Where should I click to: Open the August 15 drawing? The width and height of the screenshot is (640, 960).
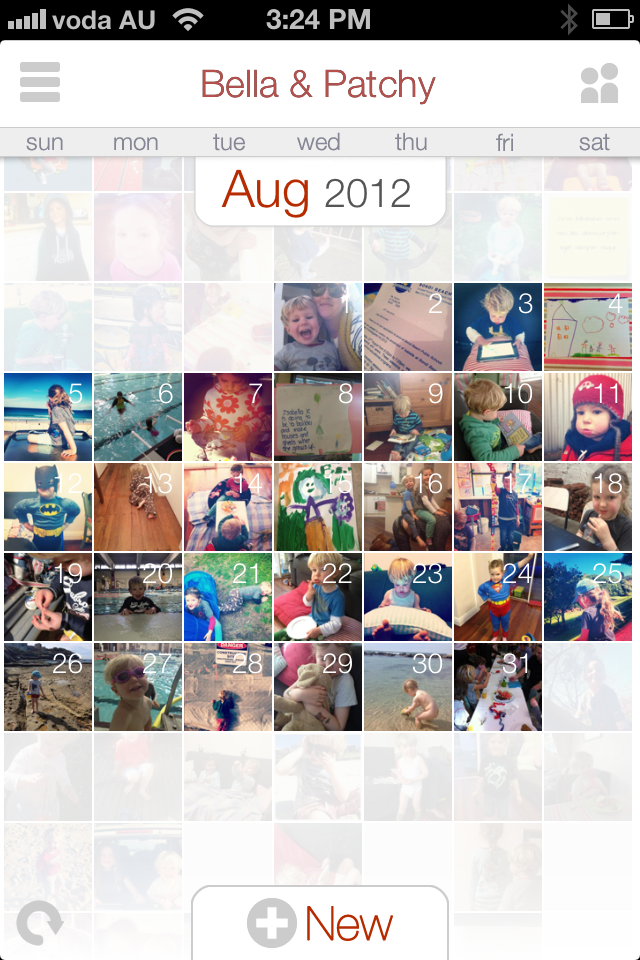[318, 507]
